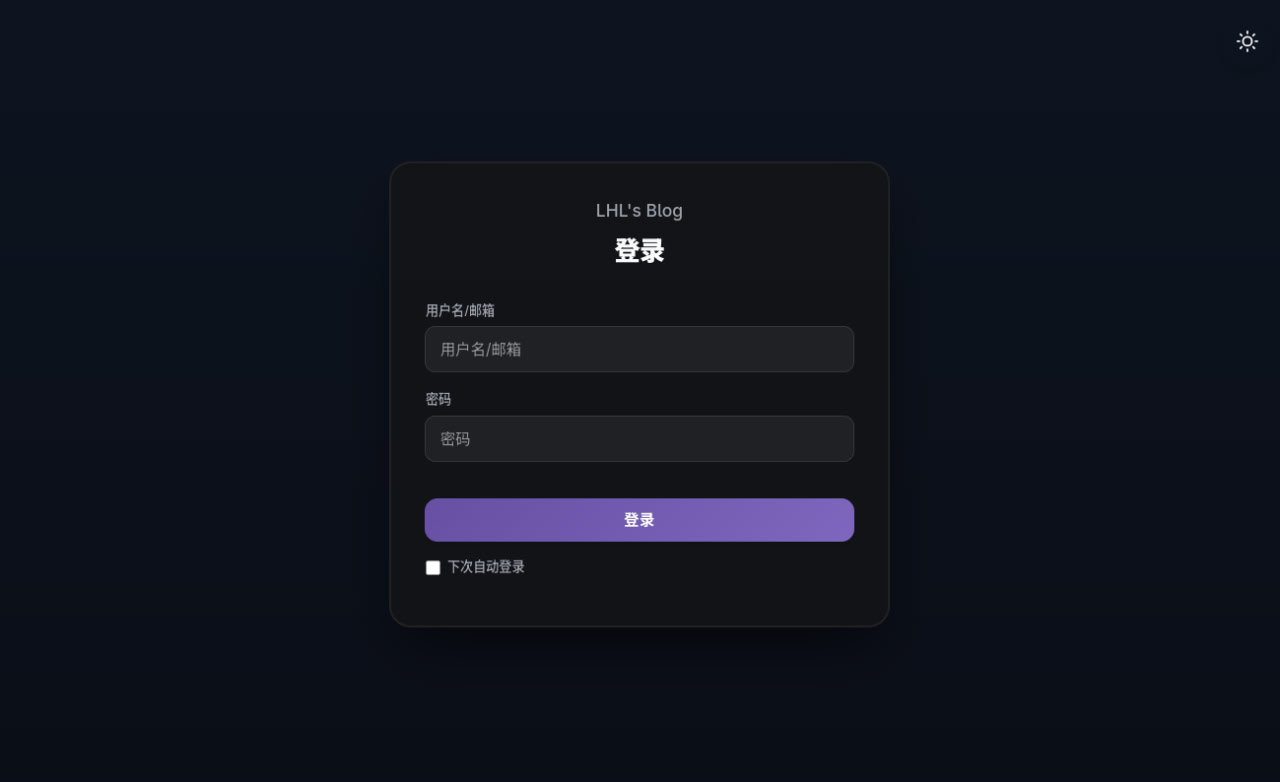
Task: Focus the 用户名/邮箱 input field
Action: click(x=639, y=349)
